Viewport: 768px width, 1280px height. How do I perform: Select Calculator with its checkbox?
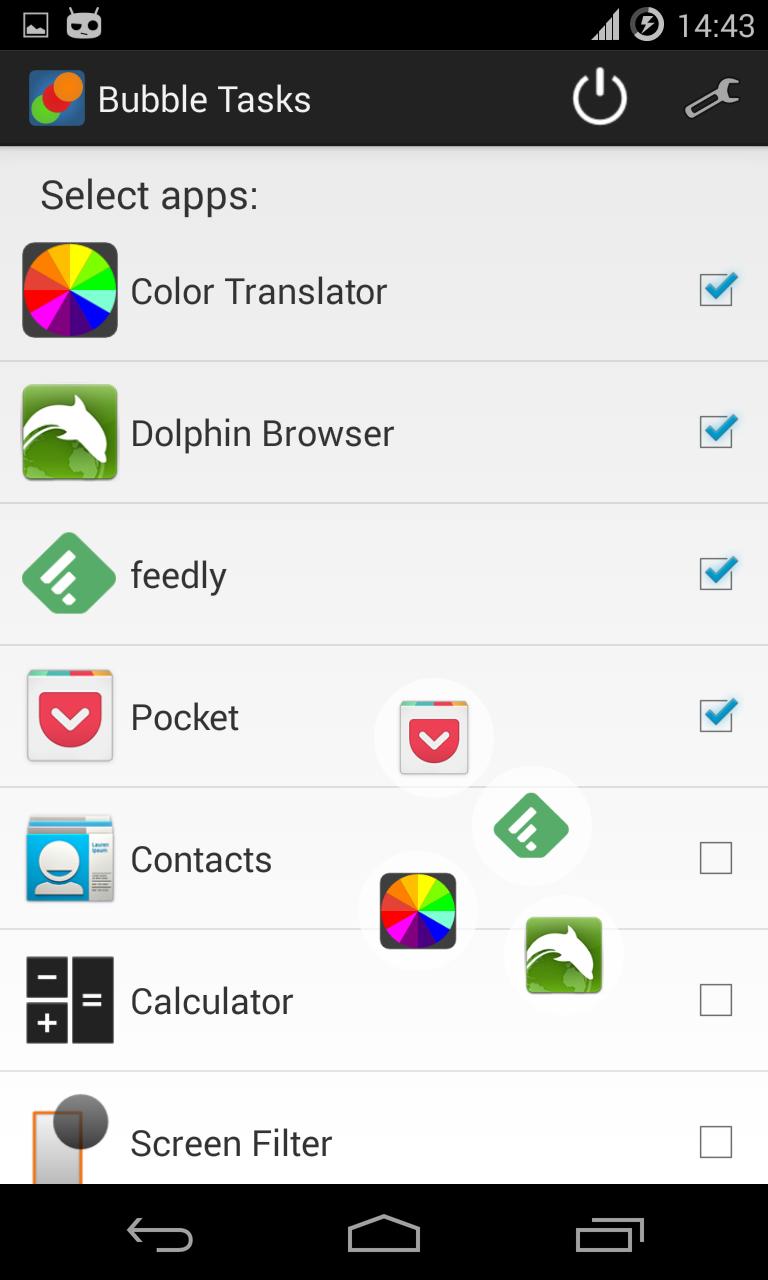click(x=716, y=1000)
